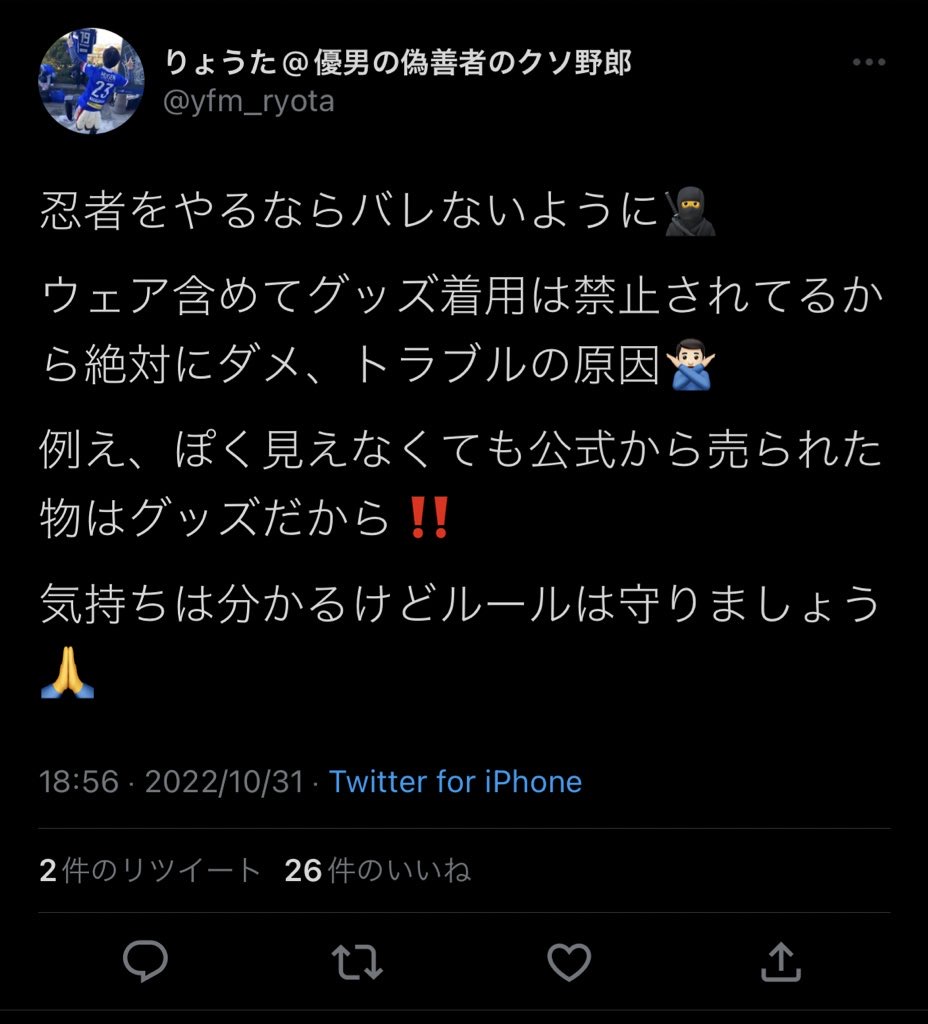Open りょうた's profile picture
Viewport: 928px width, 1024px height.
(91, 81)
